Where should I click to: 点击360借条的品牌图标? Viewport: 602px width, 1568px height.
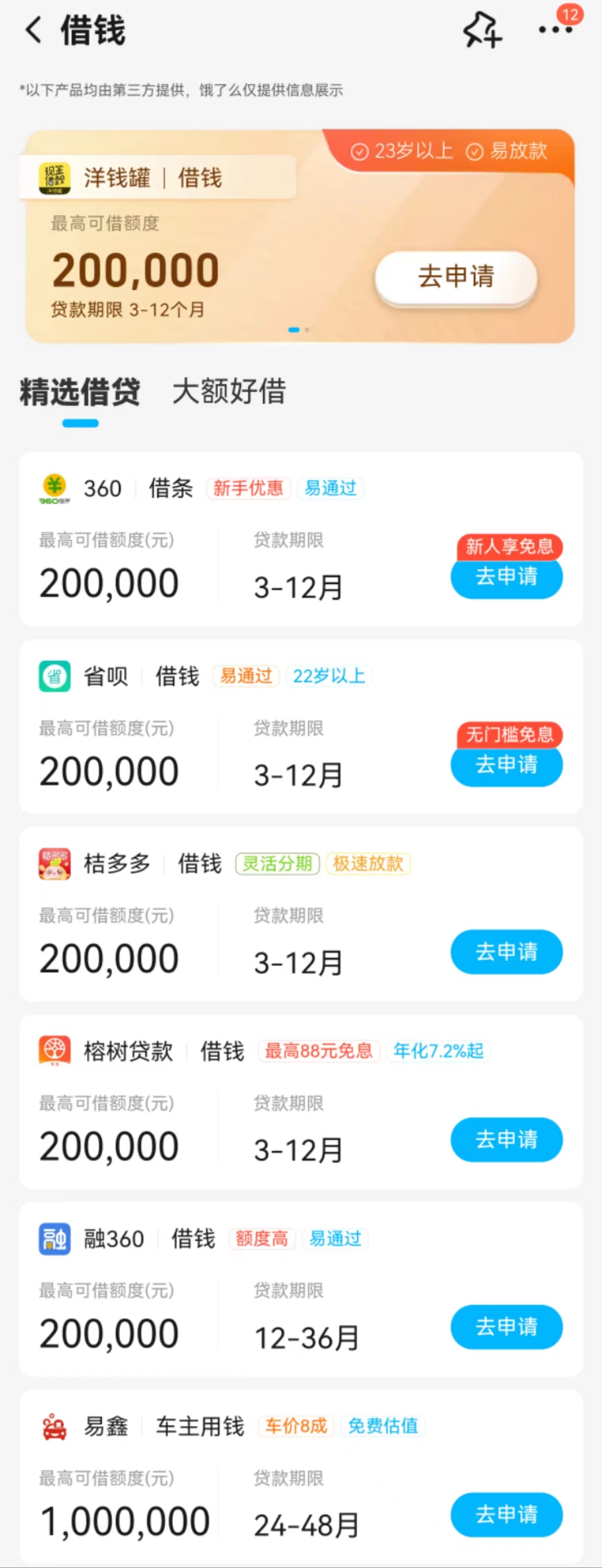click(55, 488)
